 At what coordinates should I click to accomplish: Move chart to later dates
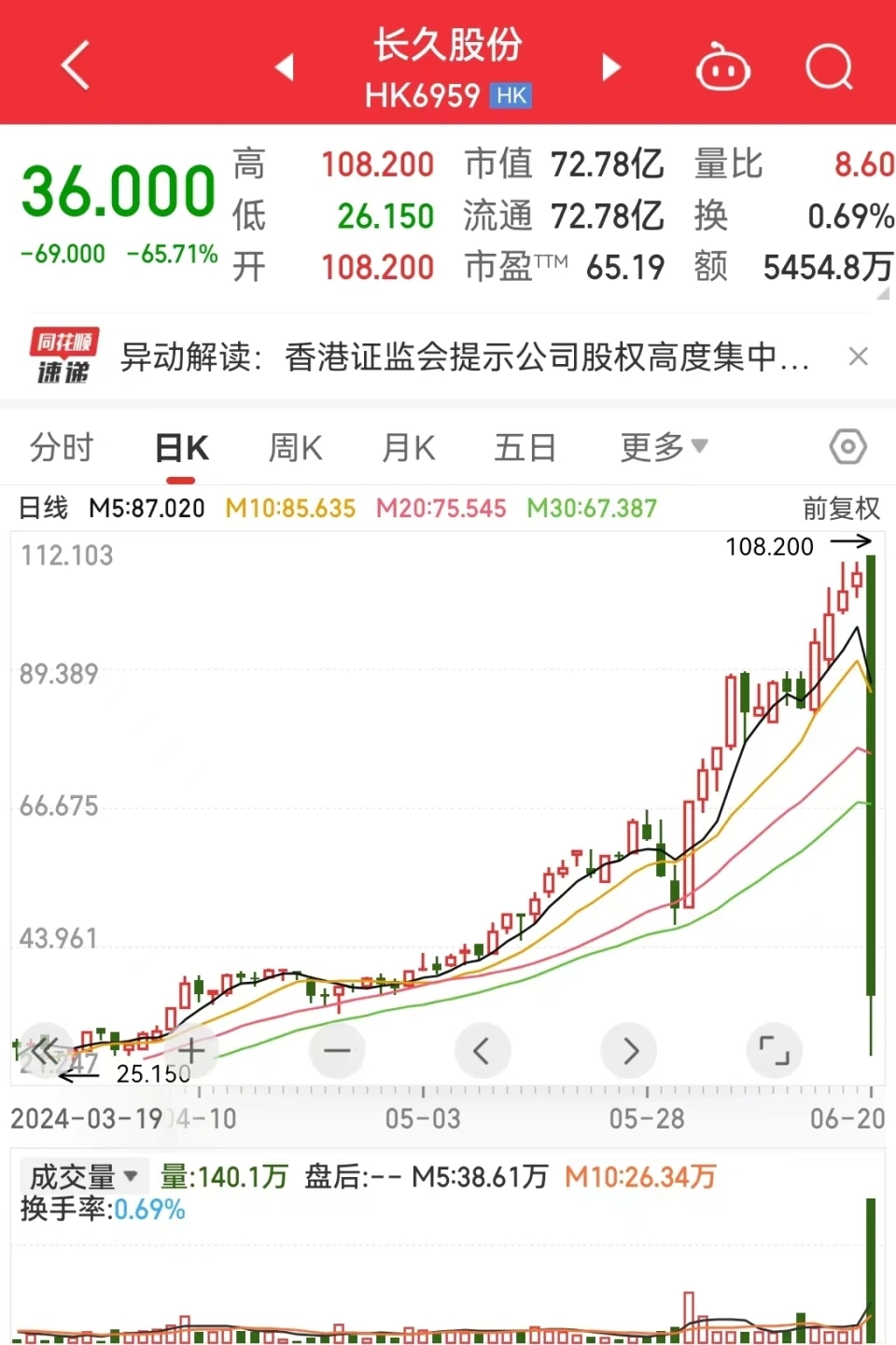(630, 1051)
